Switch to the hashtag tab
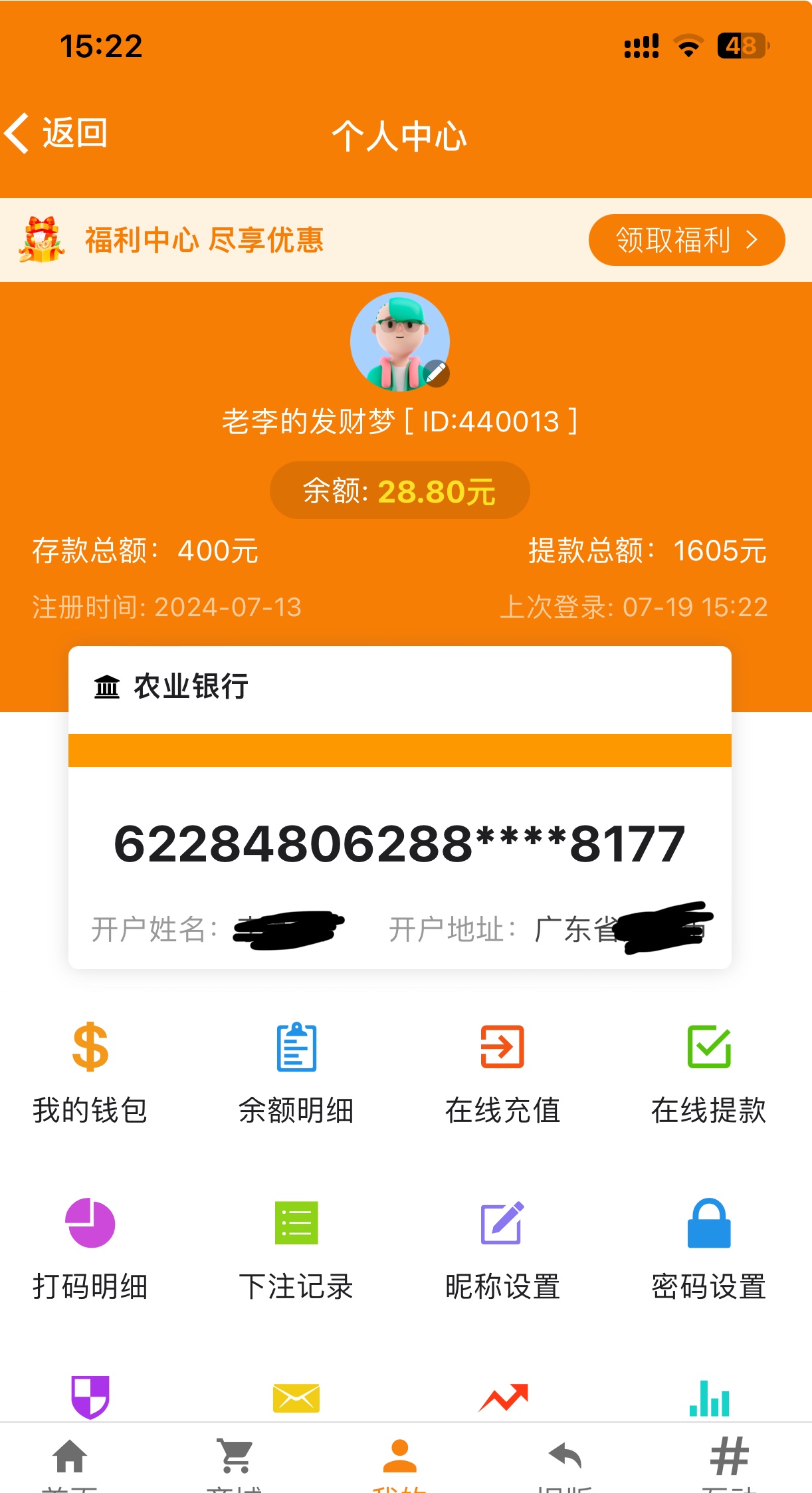 [x=729, y=1460]
